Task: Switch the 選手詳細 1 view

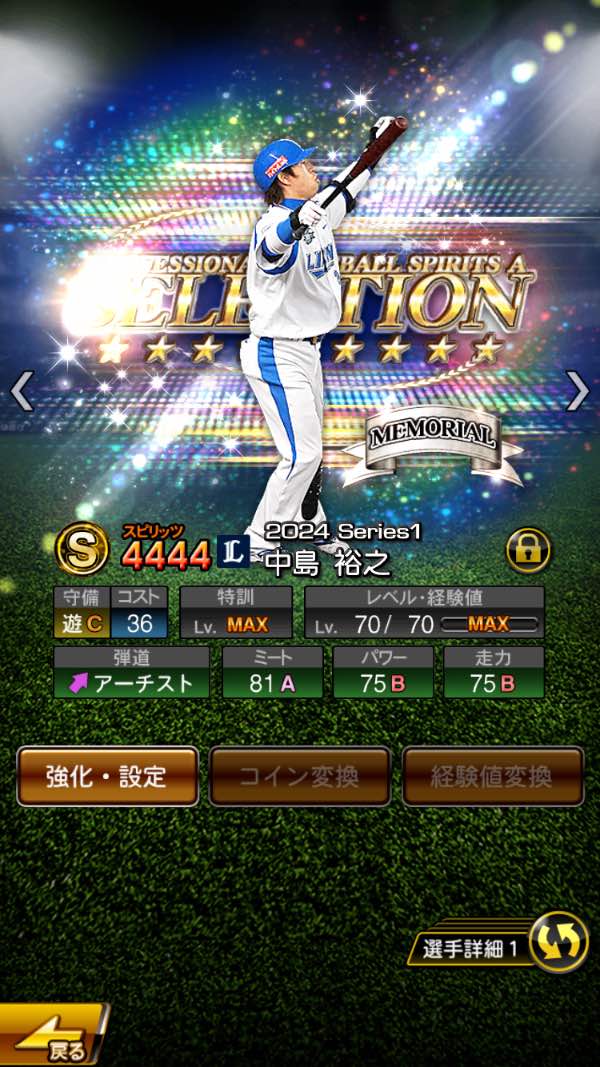Action: [x=557, y=942]
